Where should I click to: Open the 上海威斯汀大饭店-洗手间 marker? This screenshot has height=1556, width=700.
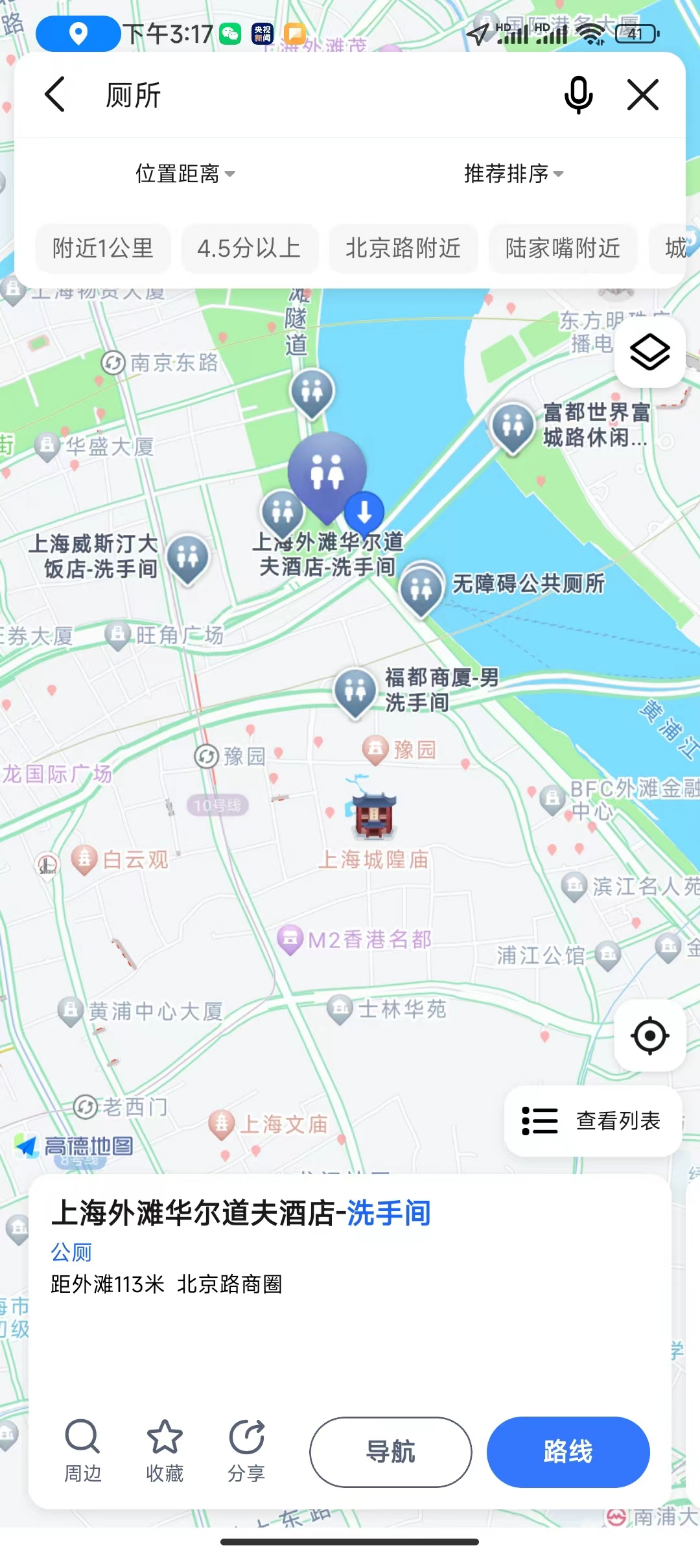coord(187,558)
